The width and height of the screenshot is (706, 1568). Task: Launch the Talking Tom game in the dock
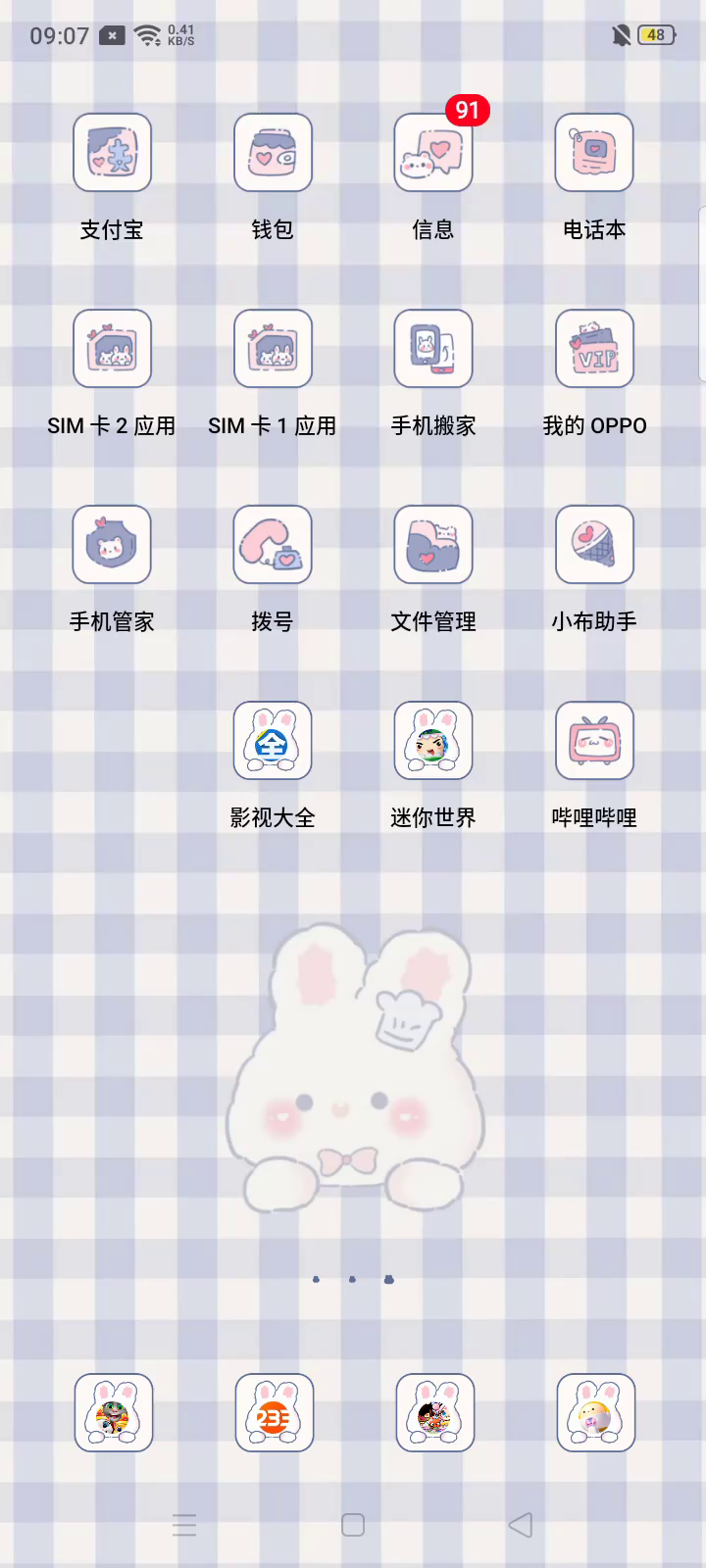pyautogui.click(x=114, y=1412)
